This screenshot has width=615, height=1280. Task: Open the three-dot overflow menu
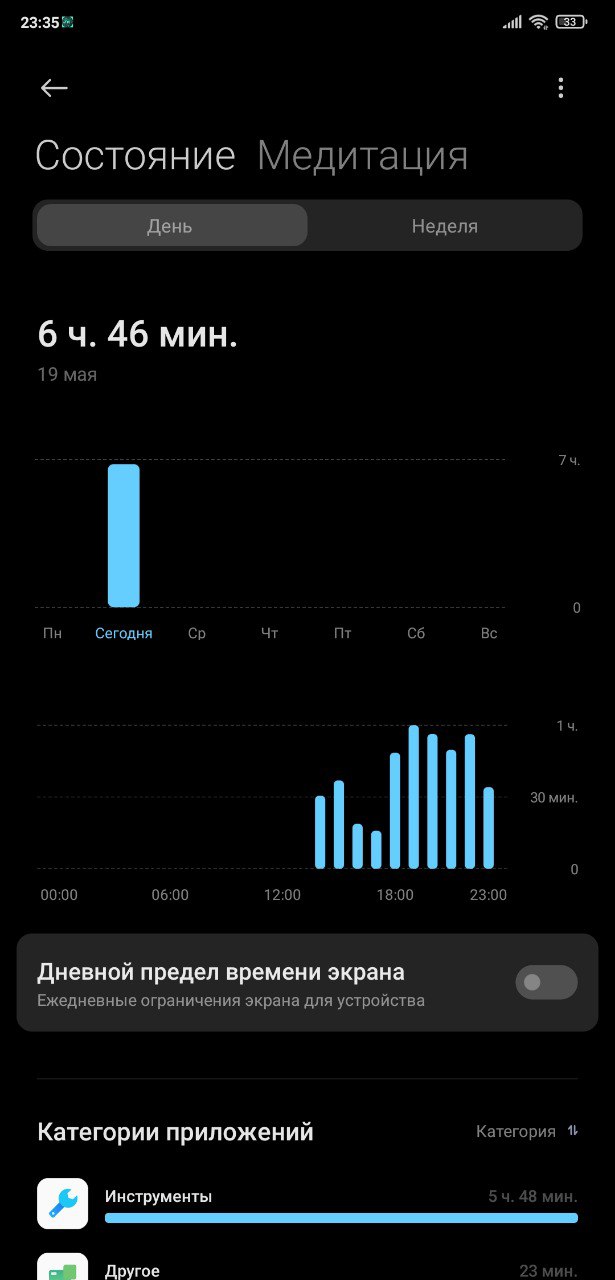point(560,88)
